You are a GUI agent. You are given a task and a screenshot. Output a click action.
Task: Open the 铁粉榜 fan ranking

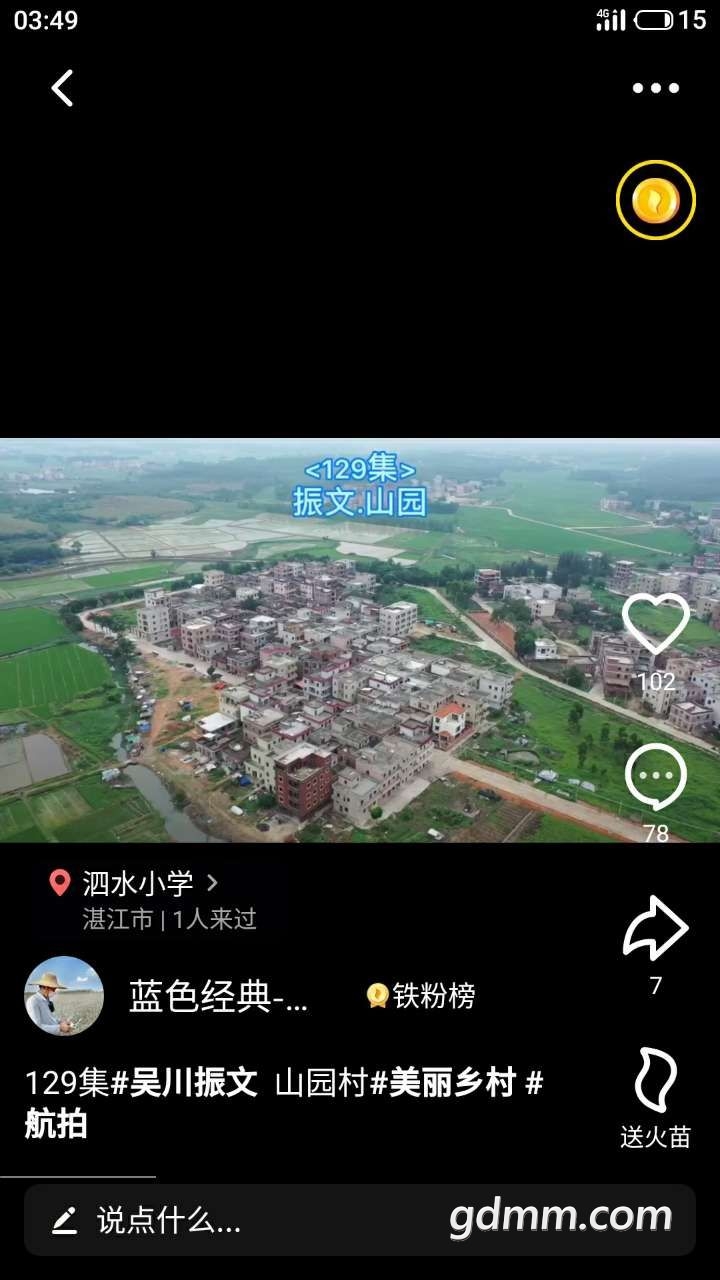point(421,996)
